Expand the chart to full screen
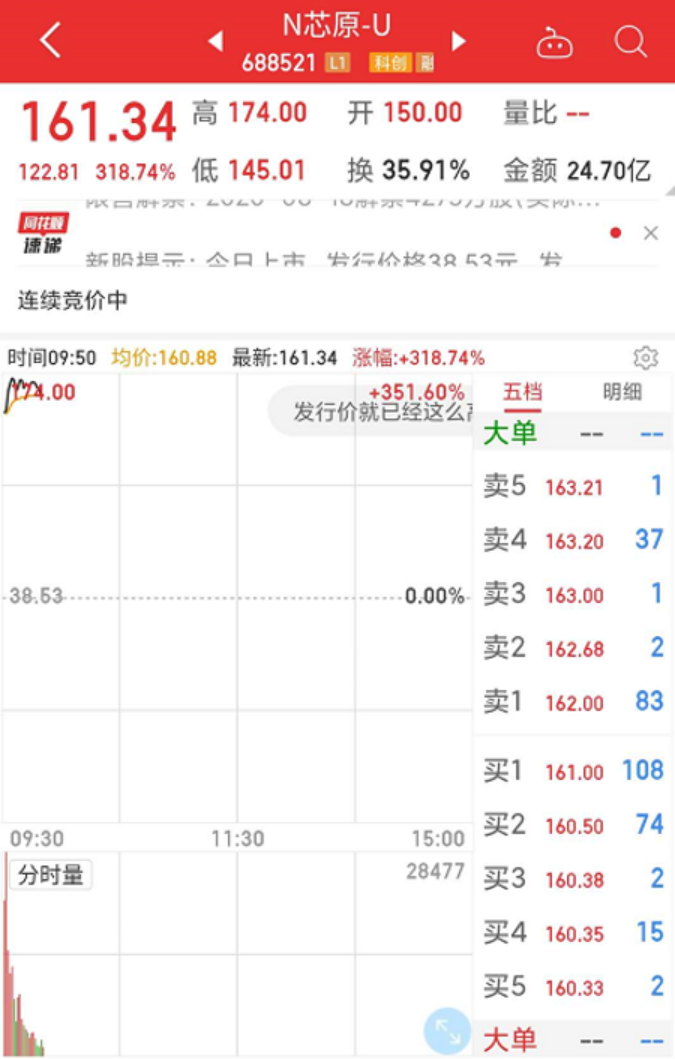675x1059 pixels. [446, 1030]
